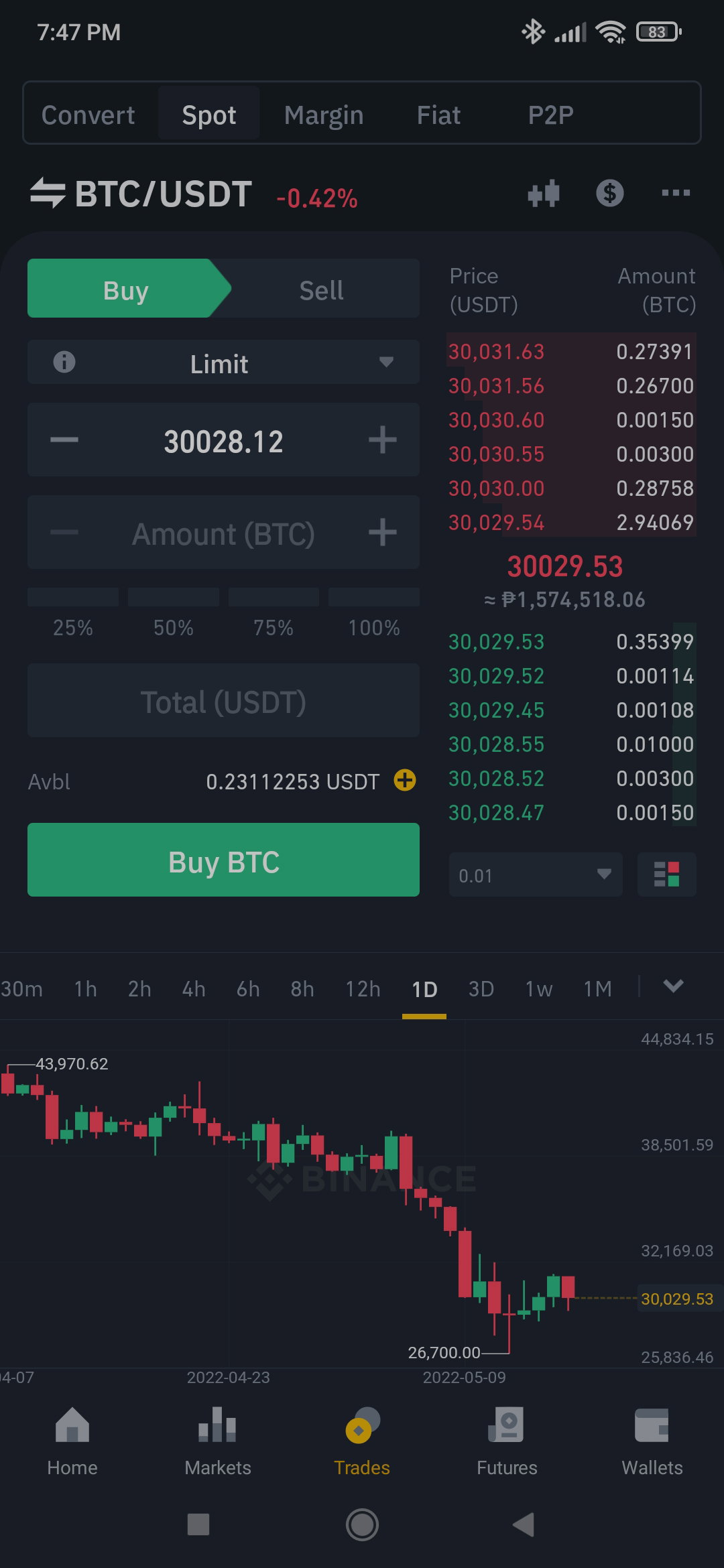Expand the Limit order type dropdown

point(223,362)
